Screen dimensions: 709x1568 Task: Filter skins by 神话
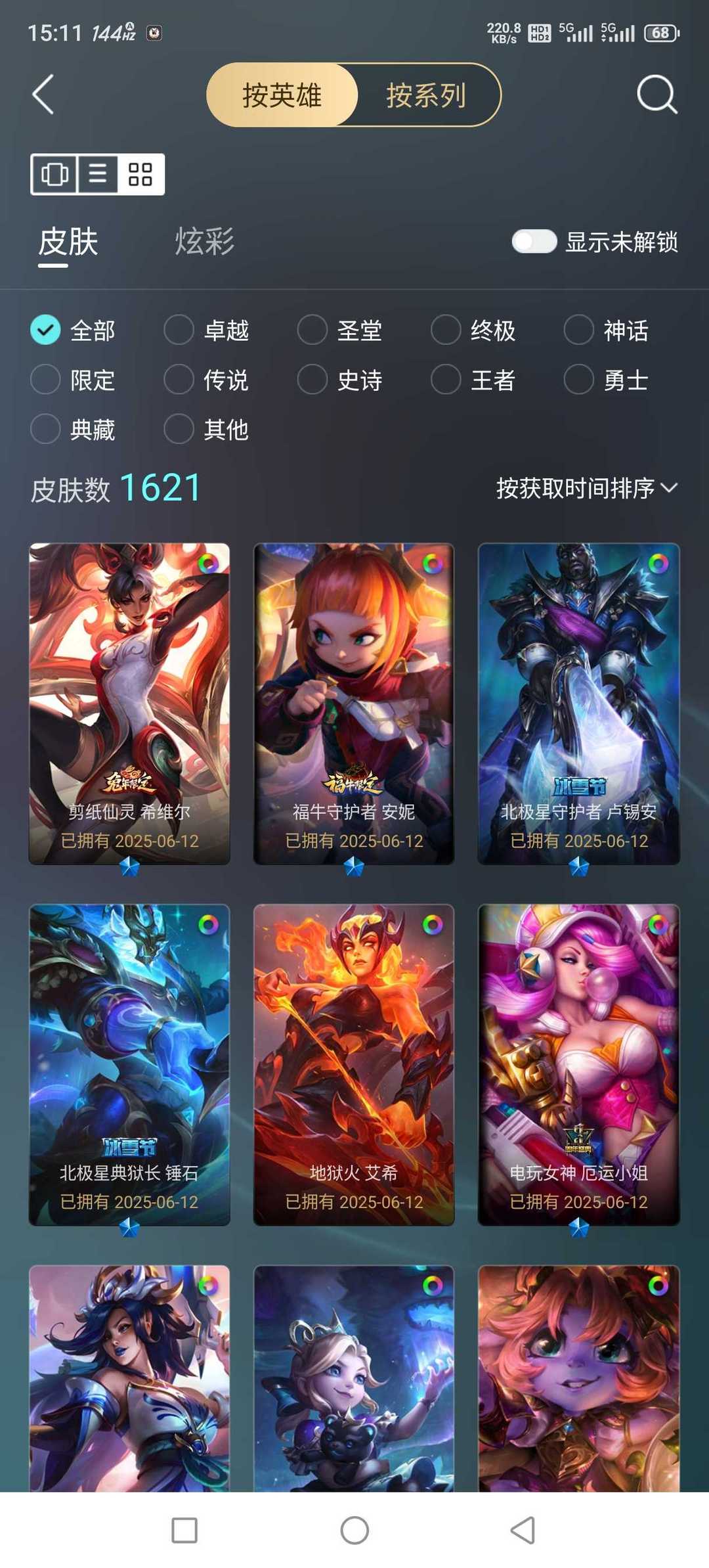pos(607,330)
